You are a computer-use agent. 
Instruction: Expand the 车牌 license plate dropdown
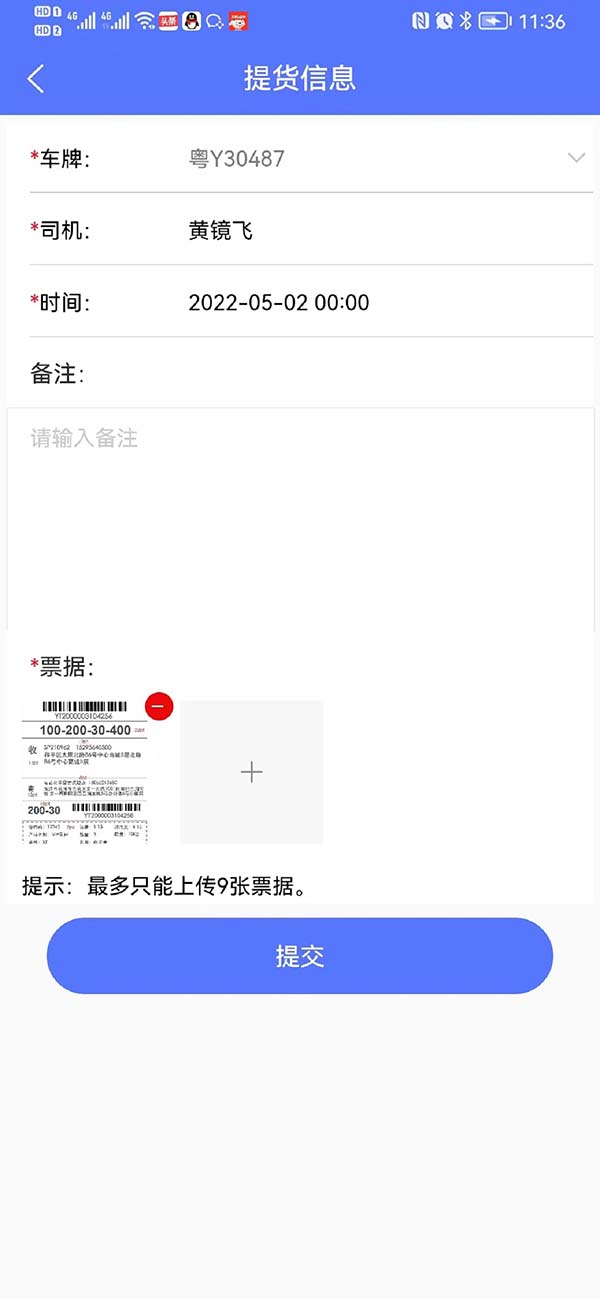point(575,158)
